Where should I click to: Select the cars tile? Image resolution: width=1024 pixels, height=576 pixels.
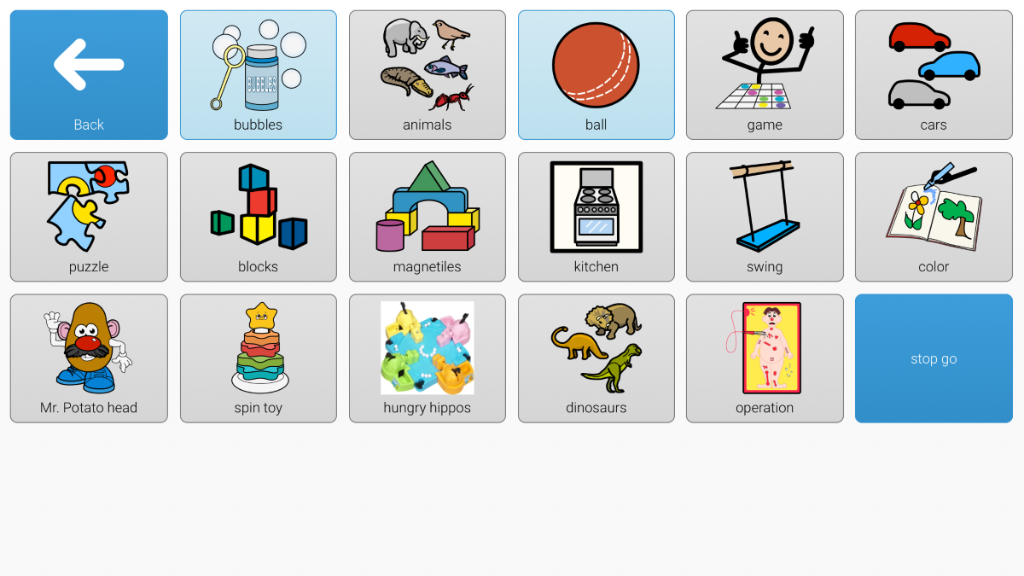[x=934, y=75]
